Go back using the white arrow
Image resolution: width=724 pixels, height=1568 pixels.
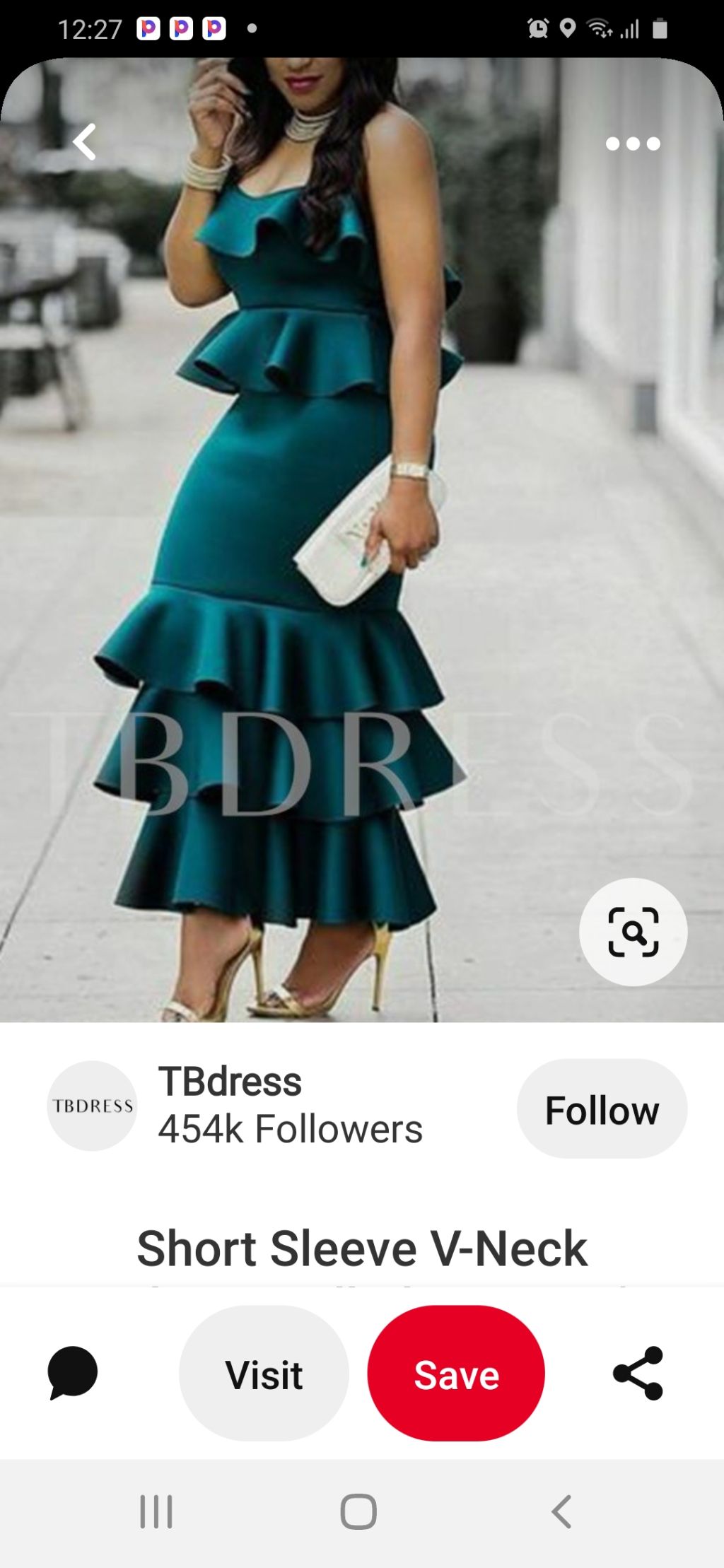click(85, 142)
